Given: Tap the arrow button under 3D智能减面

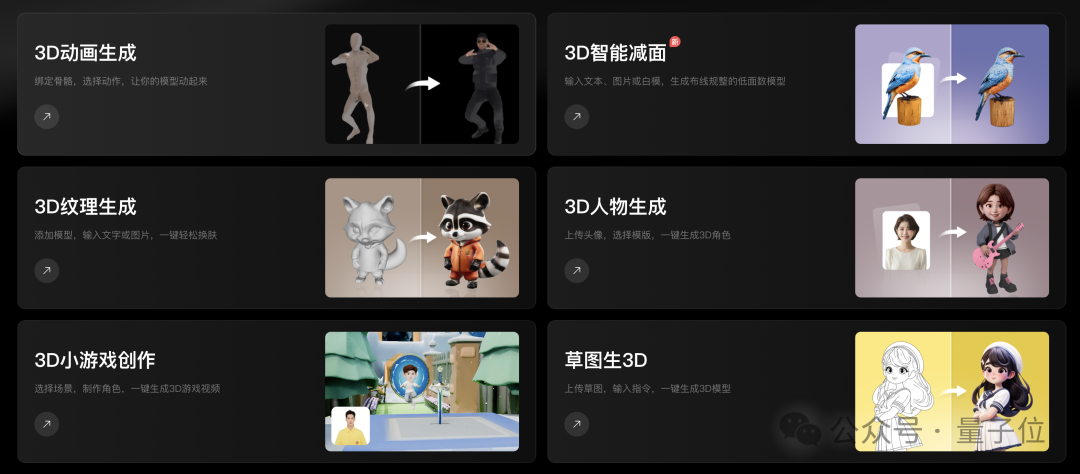Looking at the screenshot, I should (x=576, y=117).
